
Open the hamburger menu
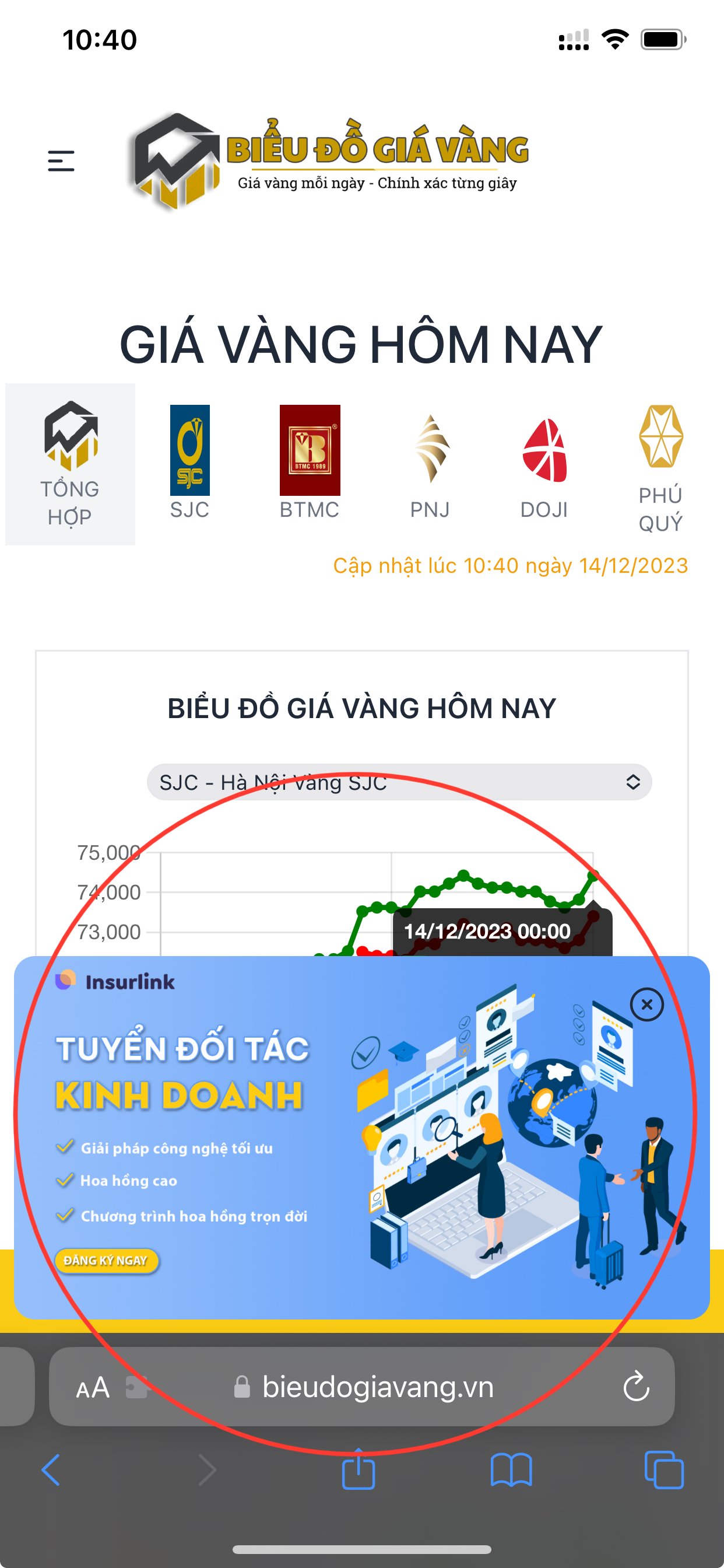[x=61, y=162]
